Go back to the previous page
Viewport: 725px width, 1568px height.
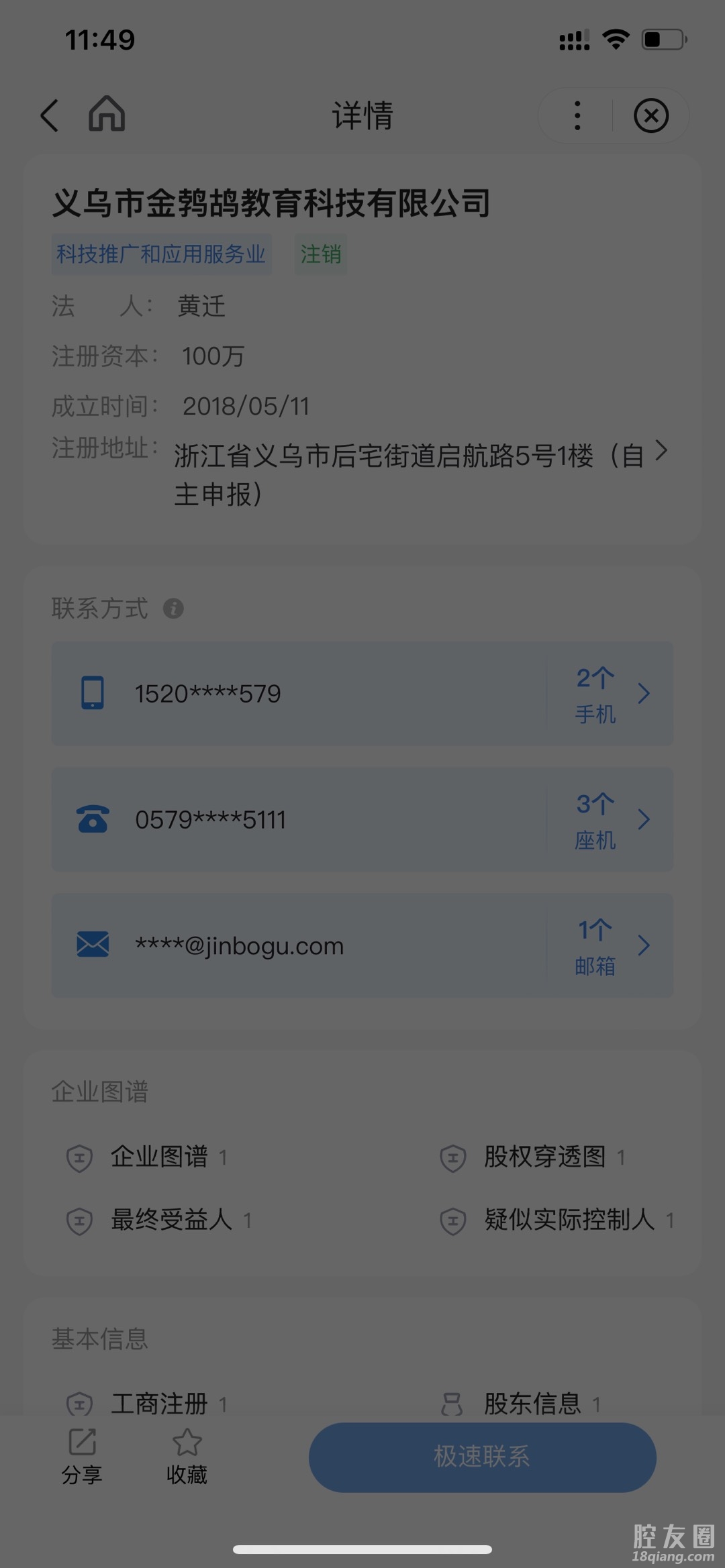coord(50,115)
